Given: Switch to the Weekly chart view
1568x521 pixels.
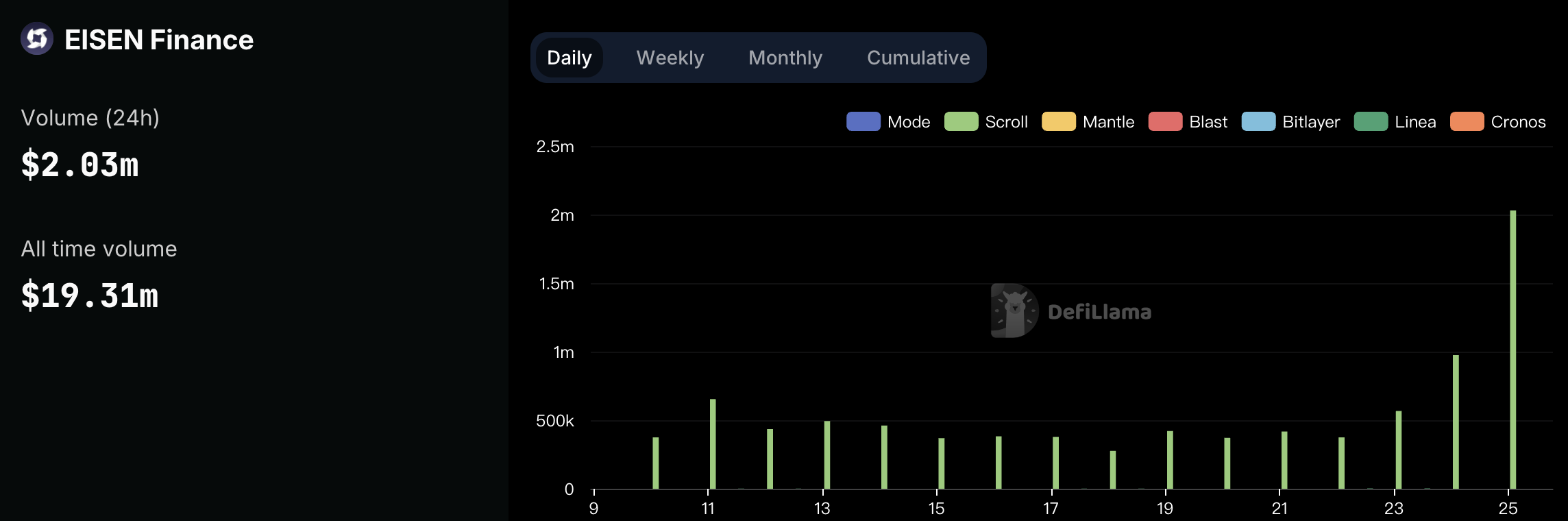Looking at the screenshot, I should 670,58.
